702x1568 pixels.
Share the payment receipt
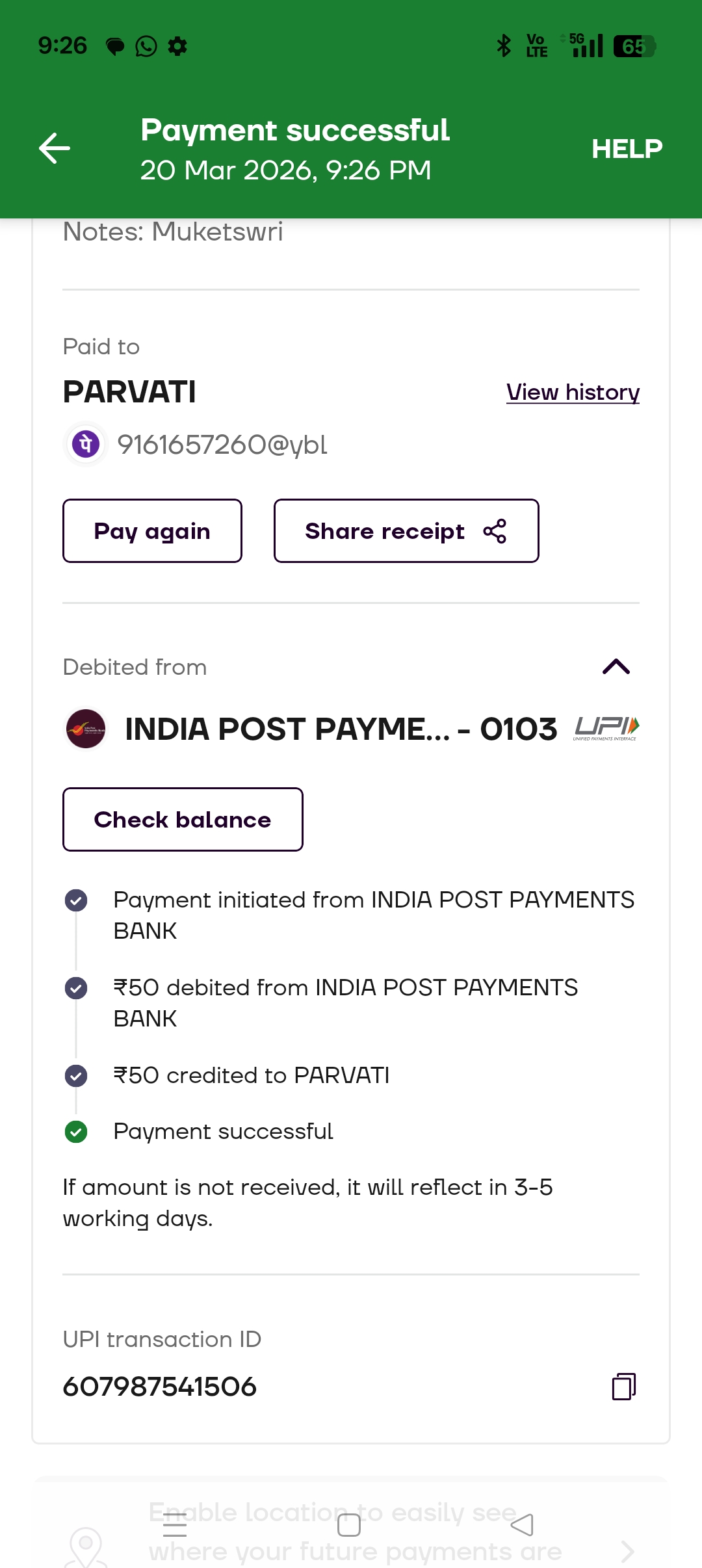[406, 530]
